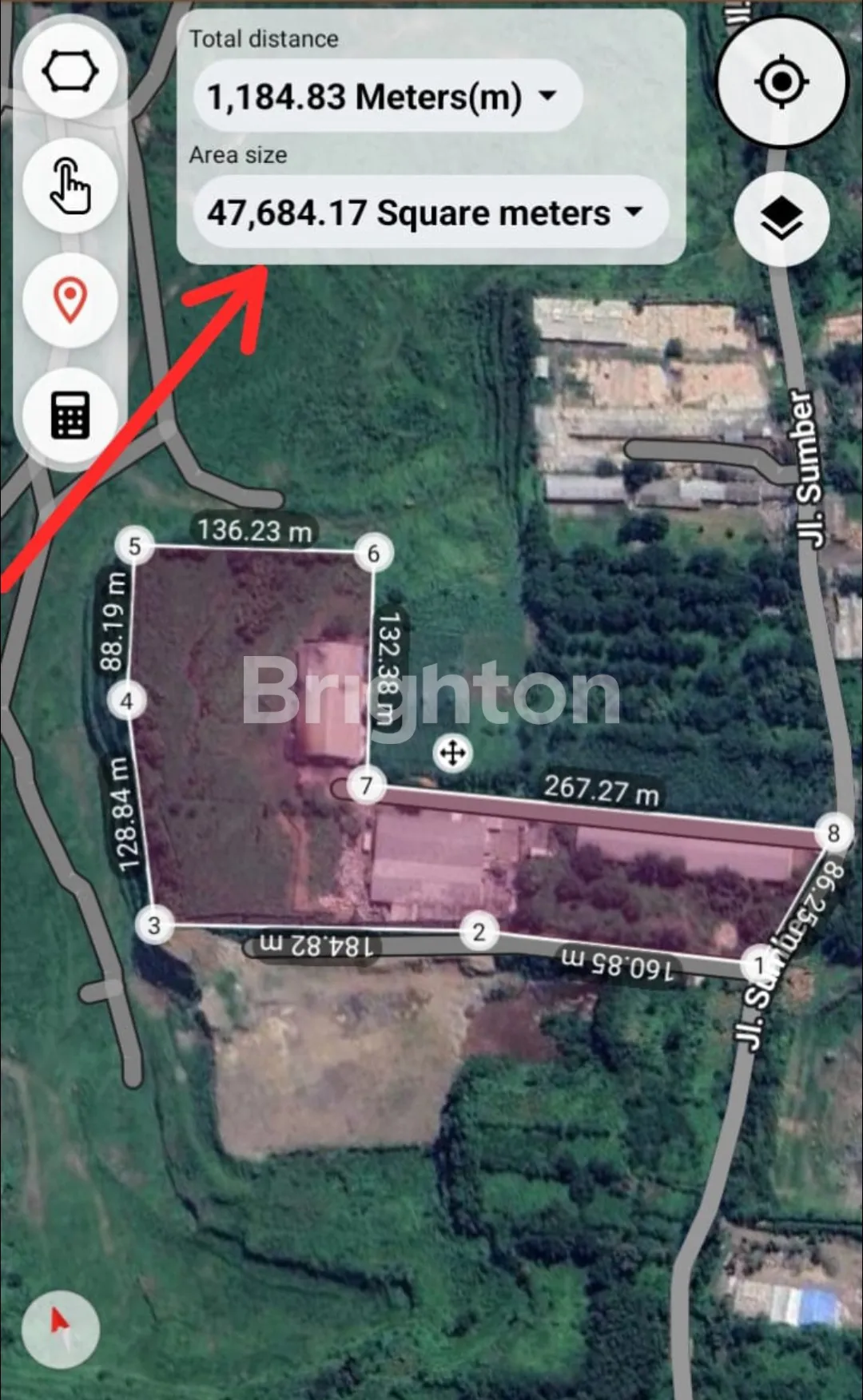This screenshot has height=1400, width=863.
Task: Reset map orientation with the compass
Action: coord(61,1329)
